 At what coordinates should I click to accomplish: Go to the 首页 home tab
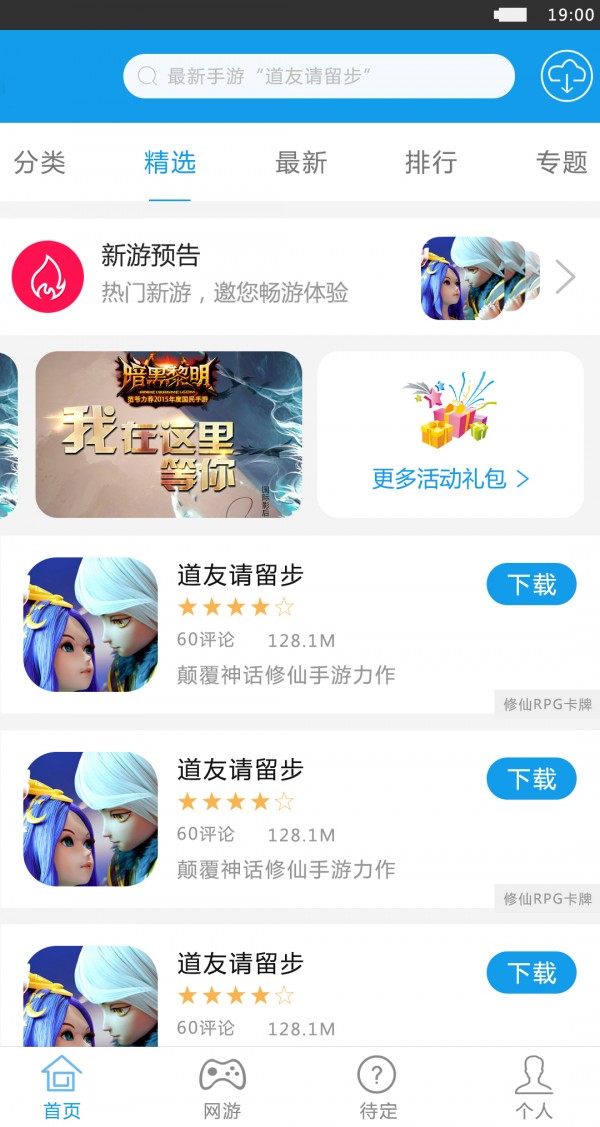[61, 1088]
